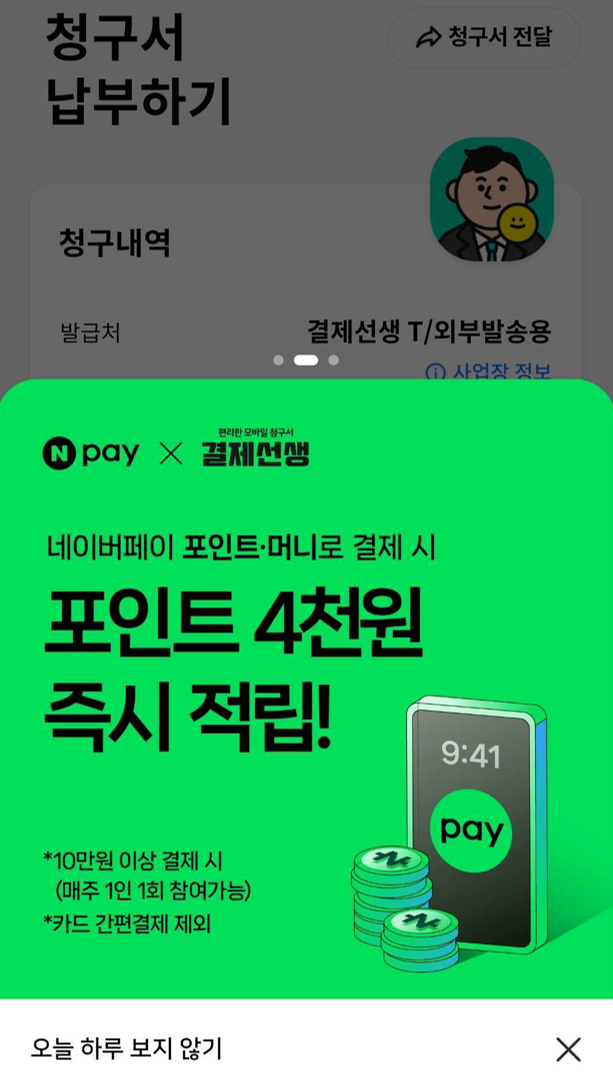Open 사업장 정보 link

(x=490, y=371)
